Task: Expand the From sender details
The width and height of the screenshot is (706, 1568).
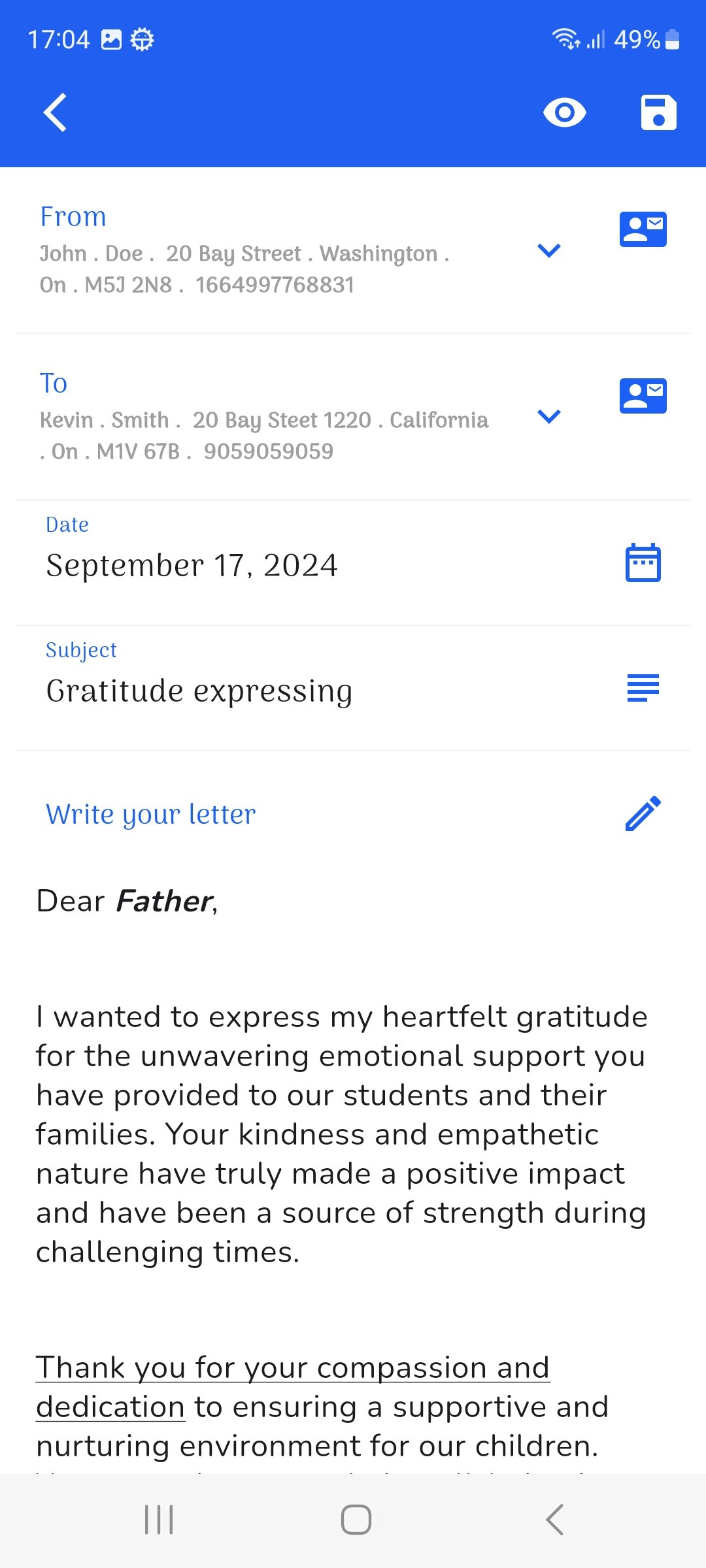Action: [548, 250]
